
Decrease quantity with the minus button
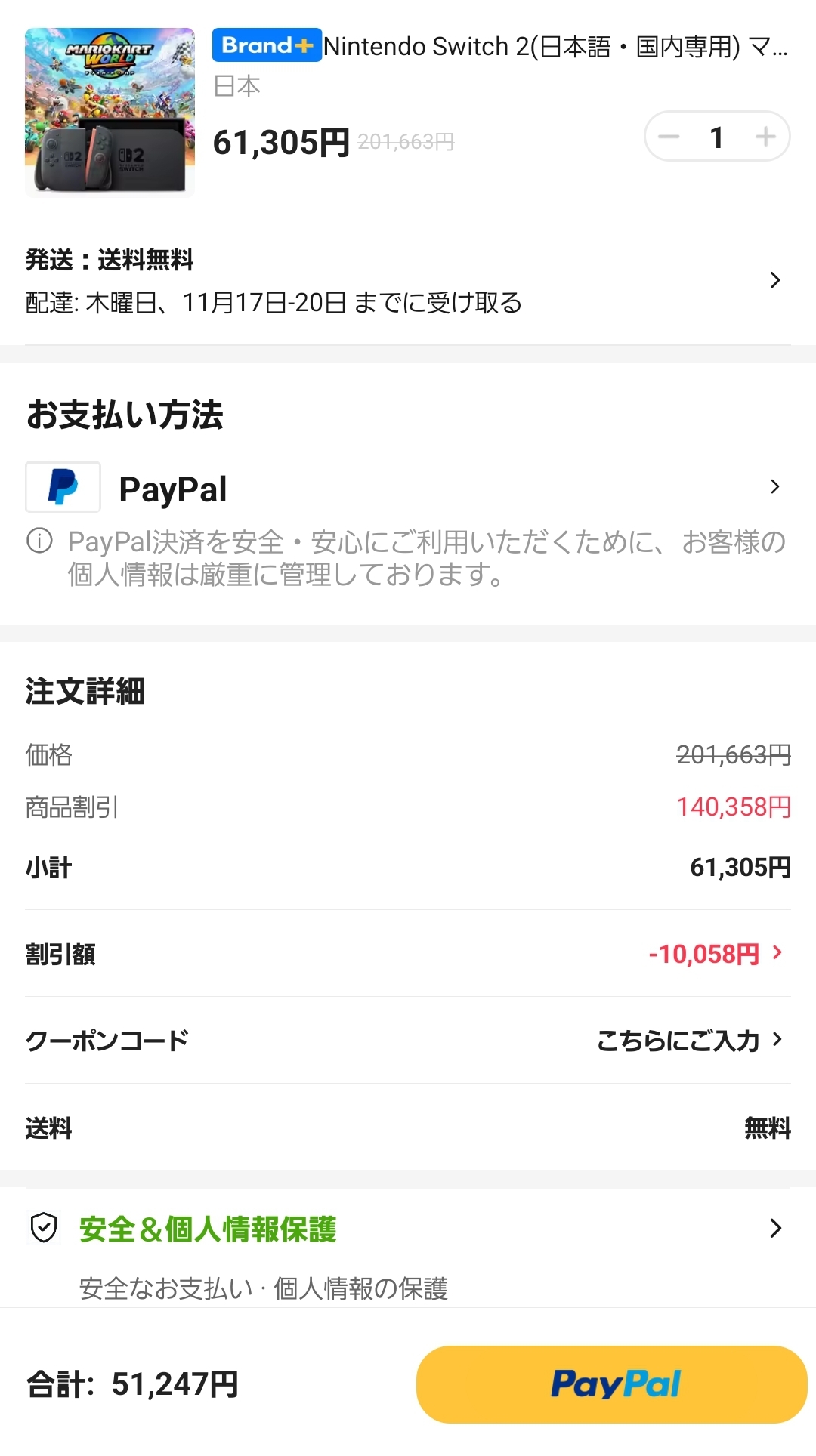[669, 137]
